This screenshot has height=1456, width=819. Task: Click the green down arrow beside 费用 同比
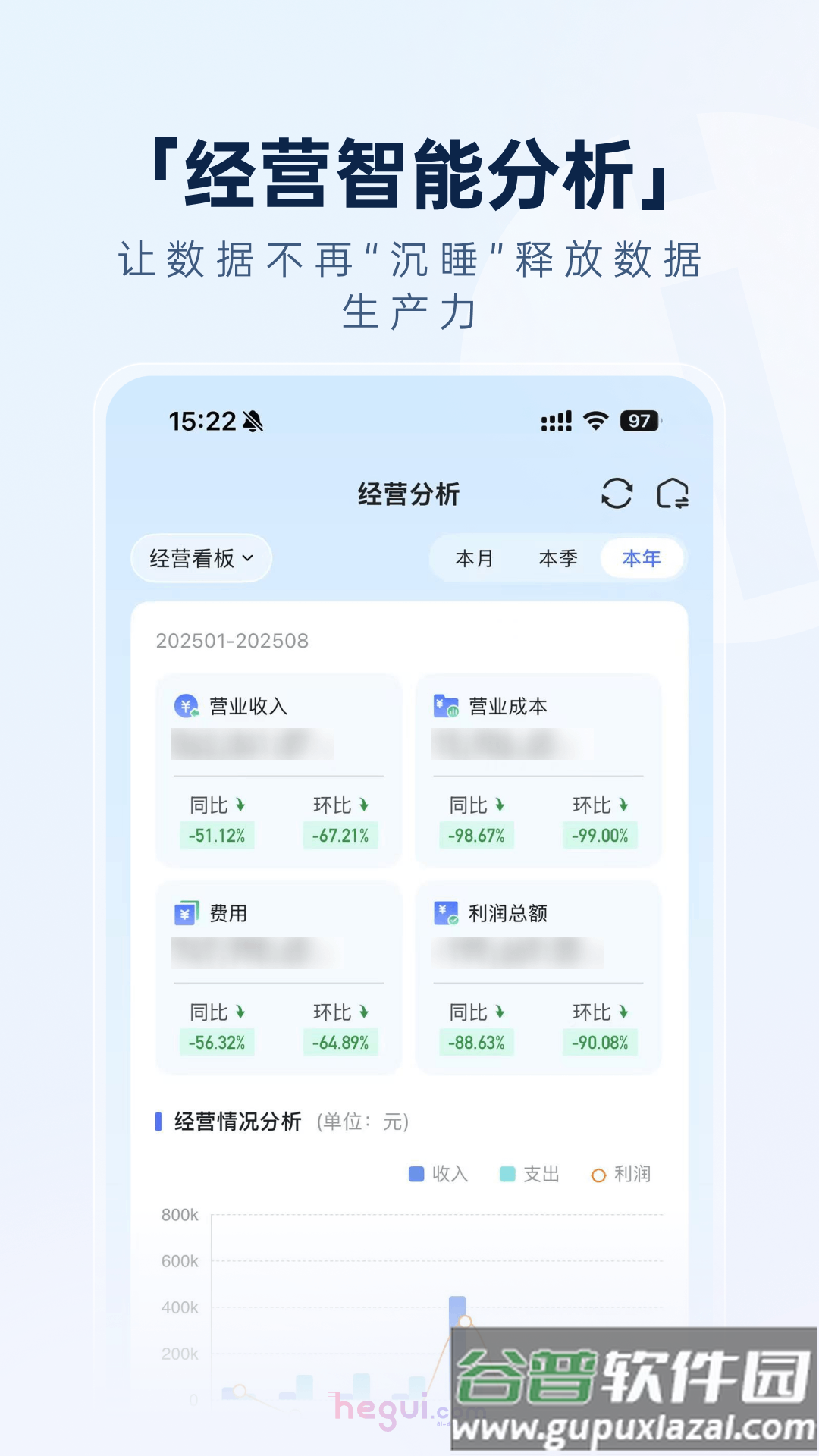[240, 1012]
